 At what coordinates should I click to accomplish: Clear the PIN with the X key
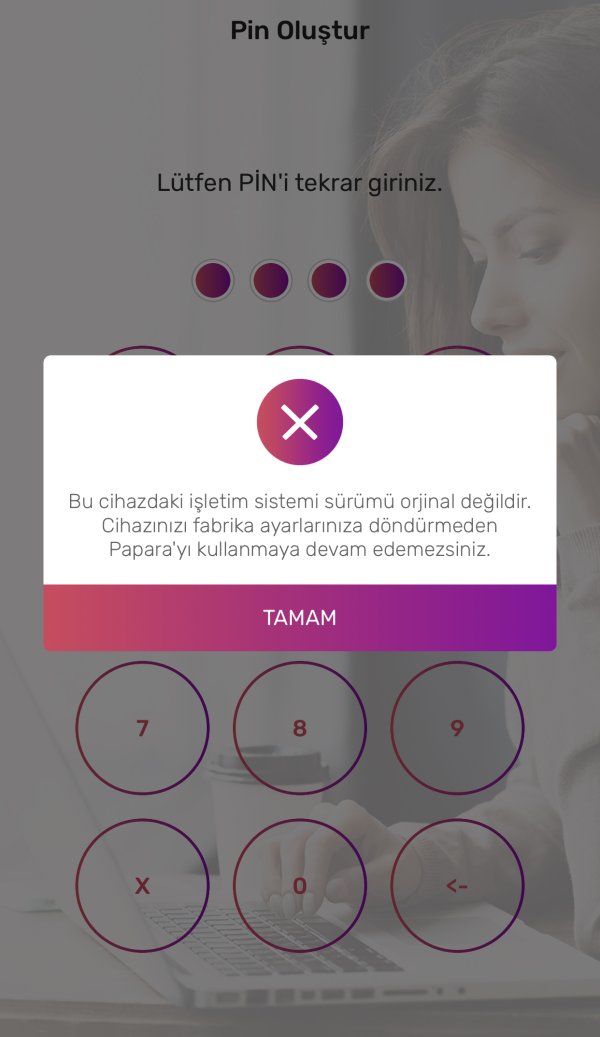[x=143, y=886]
